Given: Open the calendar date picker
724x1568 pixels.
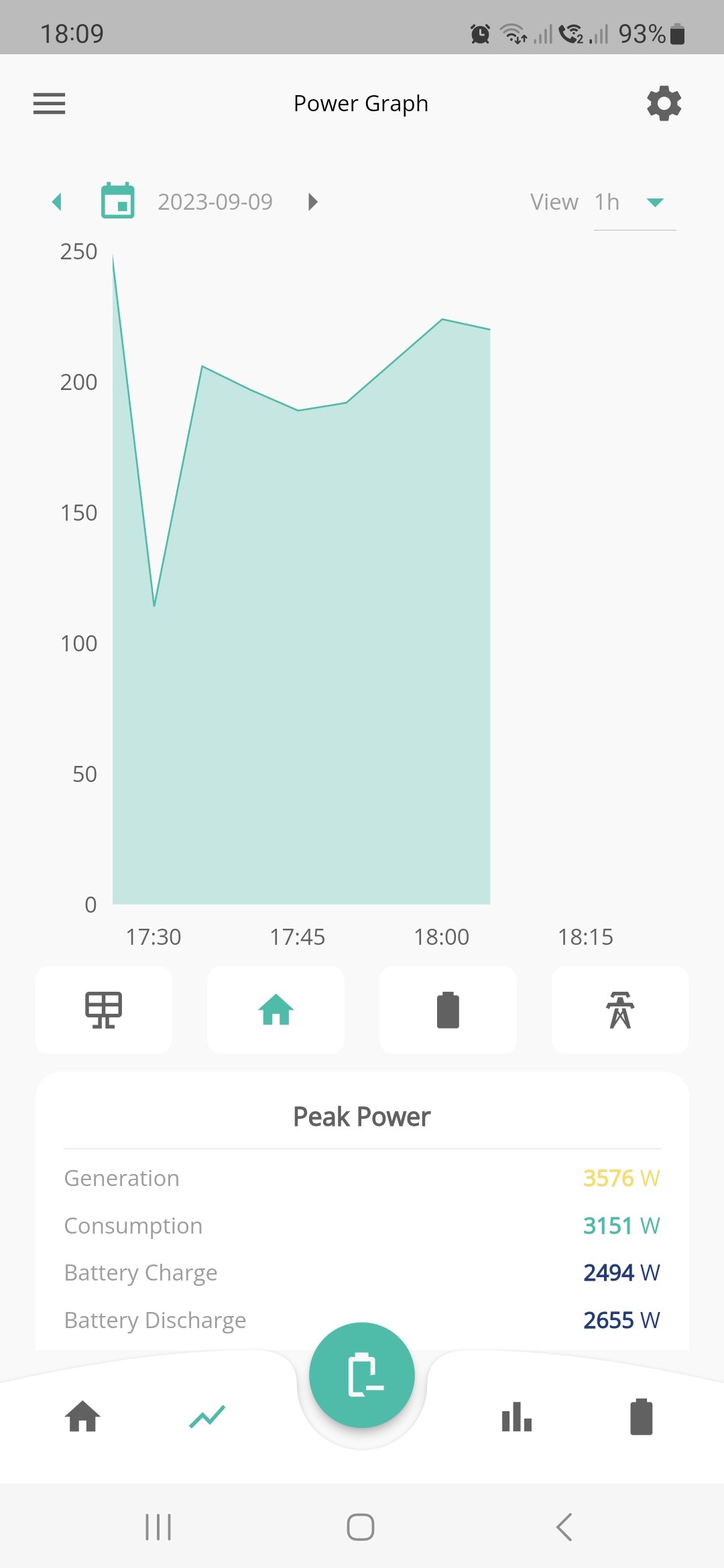Looking at the screenshot, I should (117, 200).
